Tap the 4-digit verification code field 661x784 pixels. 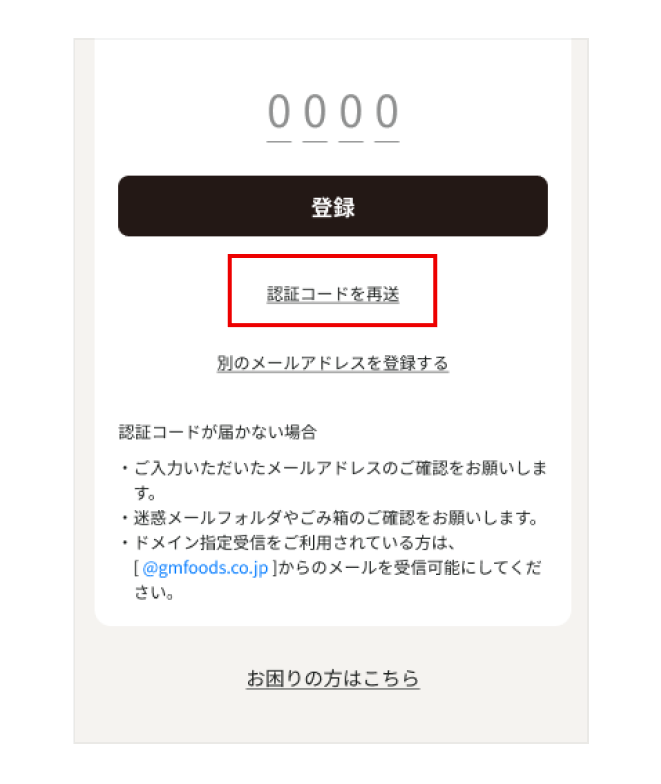point(332,113)
